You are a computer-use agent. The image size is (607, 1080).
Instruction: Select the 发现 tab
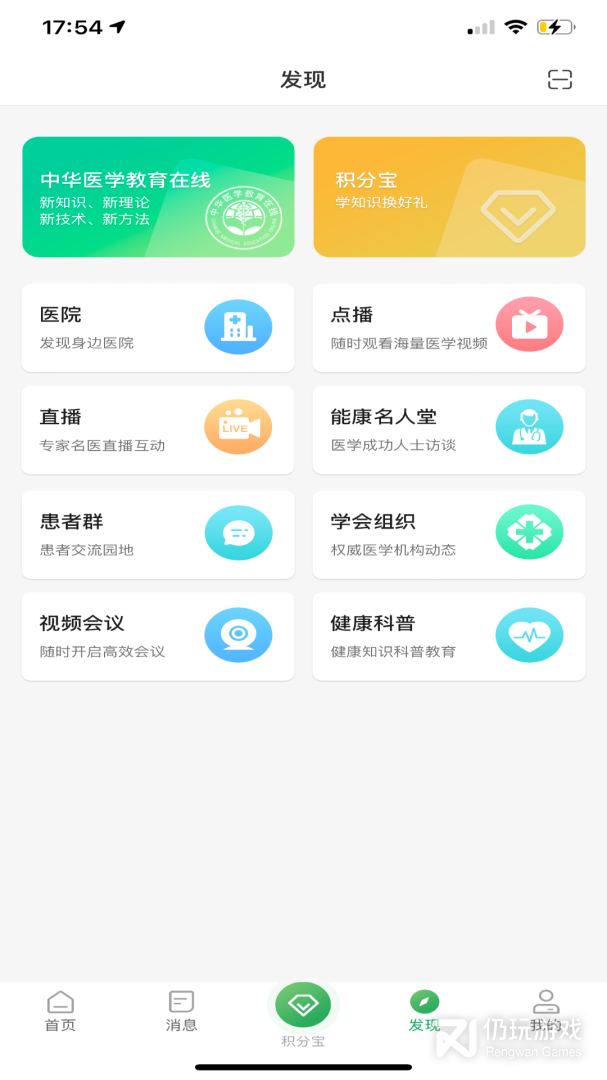coord(424,1011)
